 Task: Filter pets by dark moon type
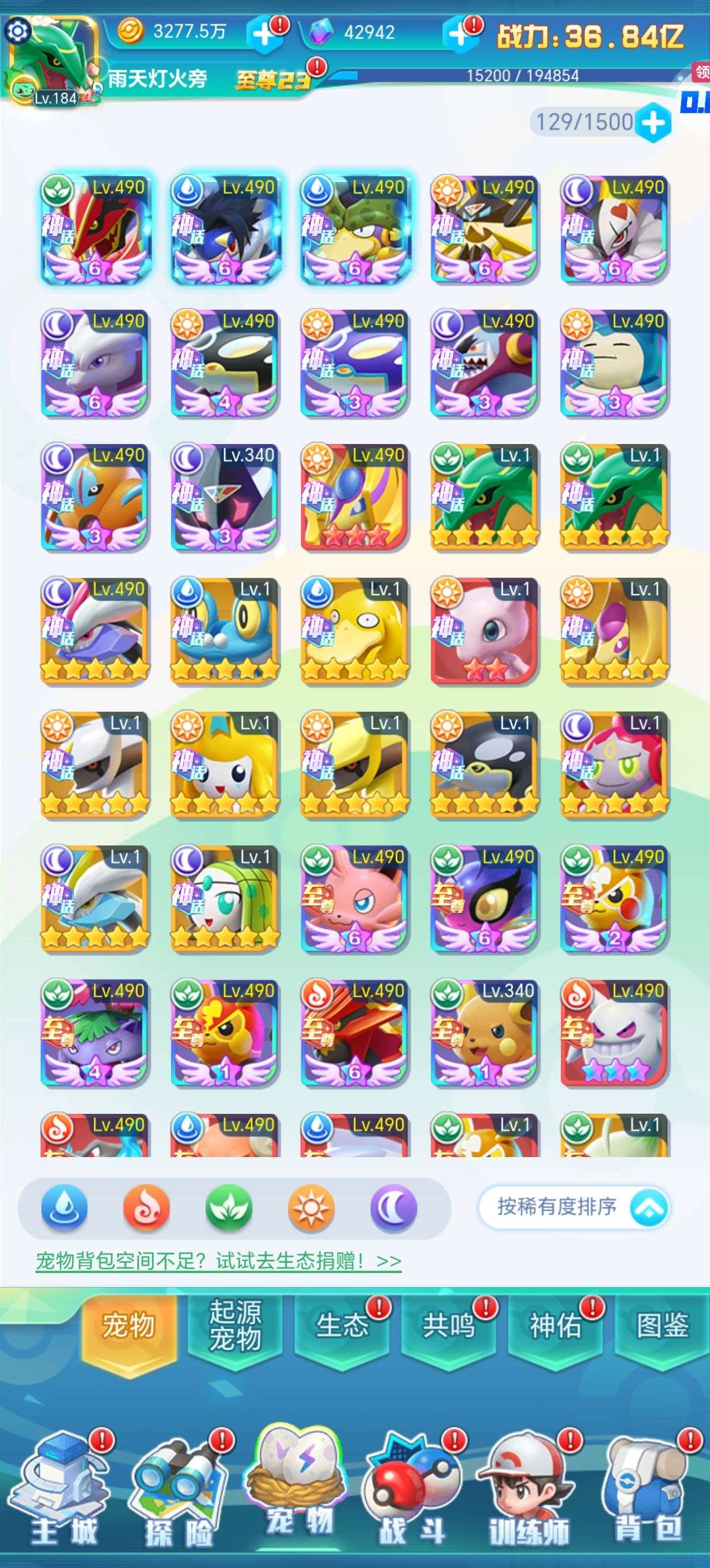click(393, 1207)
